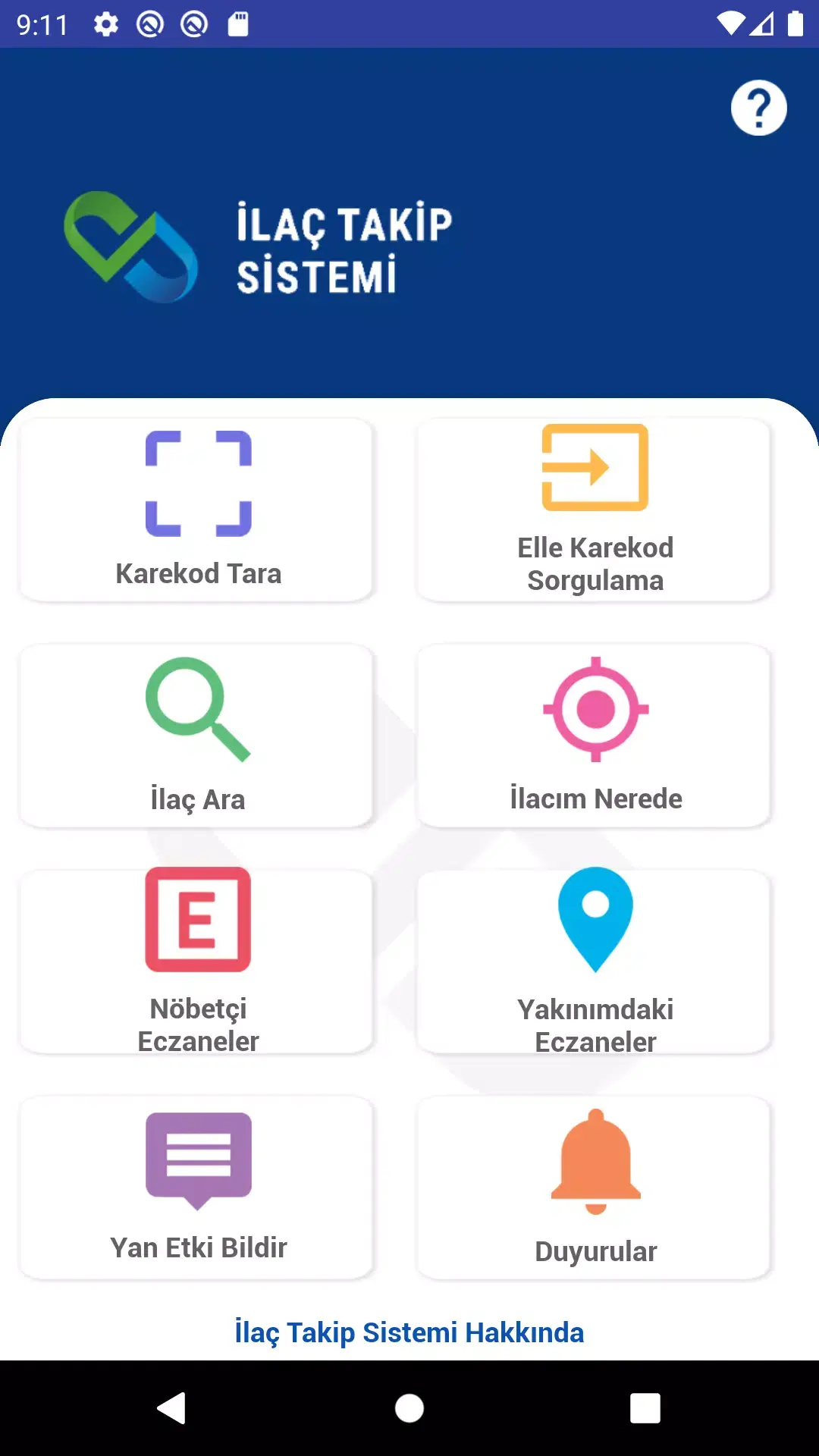Open İlaç Takip Sistemi Hakkında link
819x1456 pixels.
point(409,1332)
